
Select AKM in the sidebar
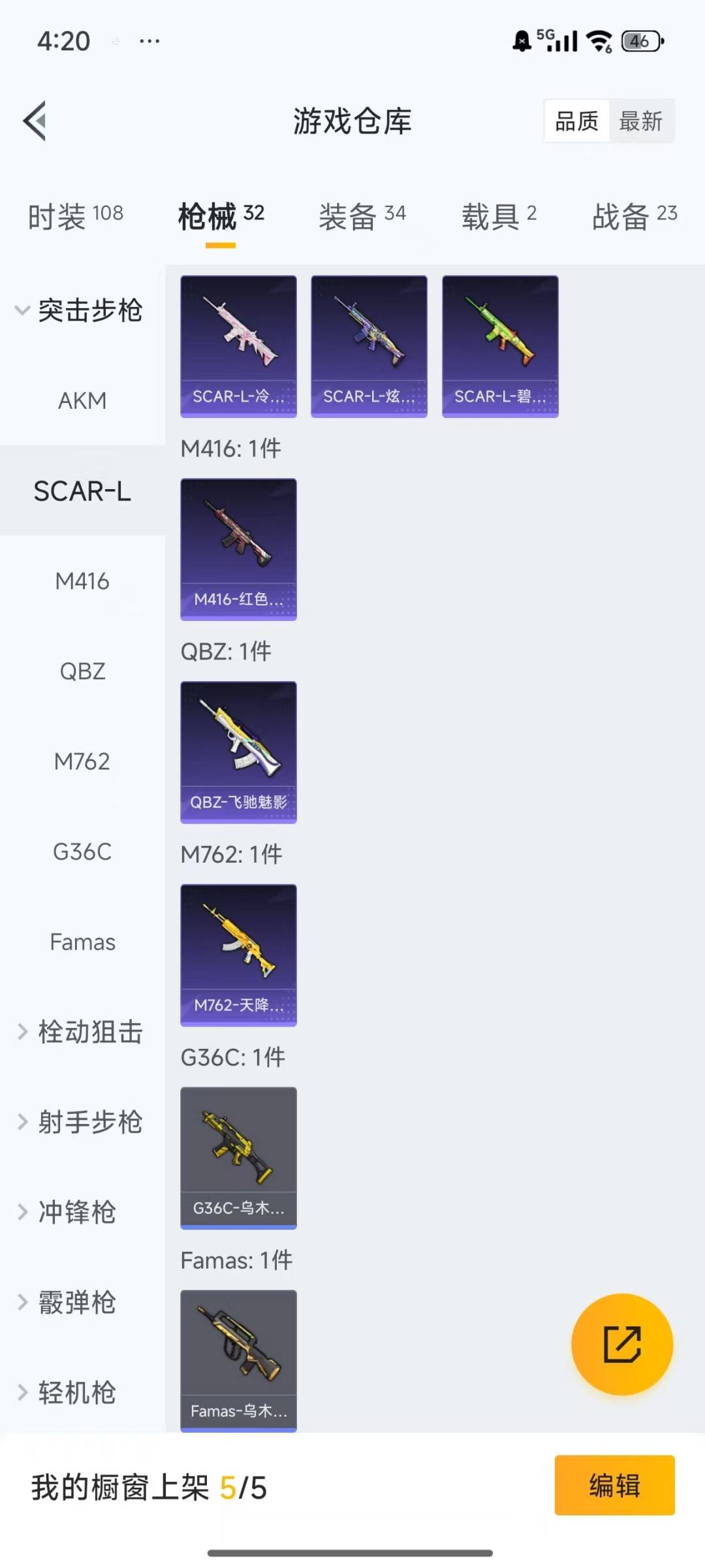pos(82,400)
